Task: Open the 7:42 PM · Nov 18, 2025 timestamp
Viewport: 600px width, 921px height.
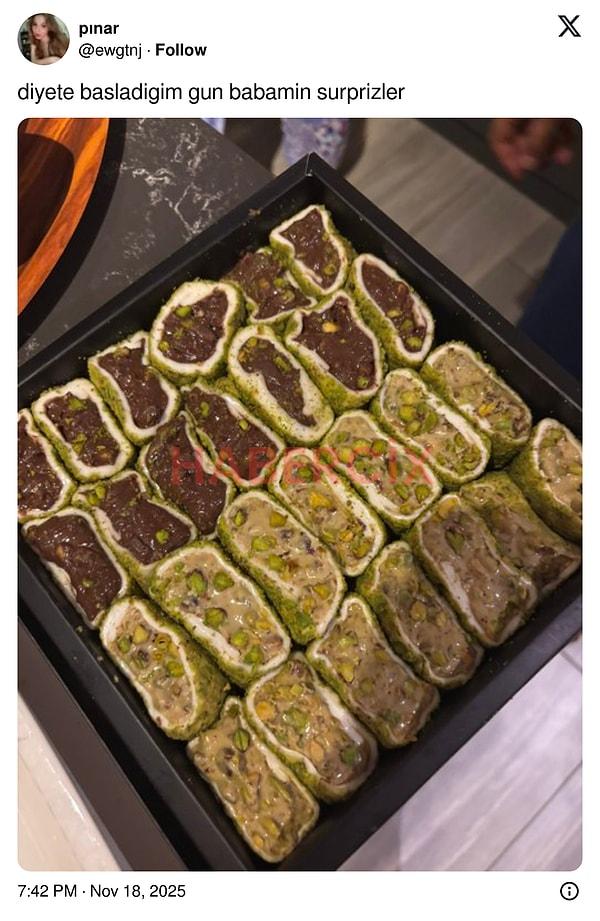Action: tap(101, 891)
